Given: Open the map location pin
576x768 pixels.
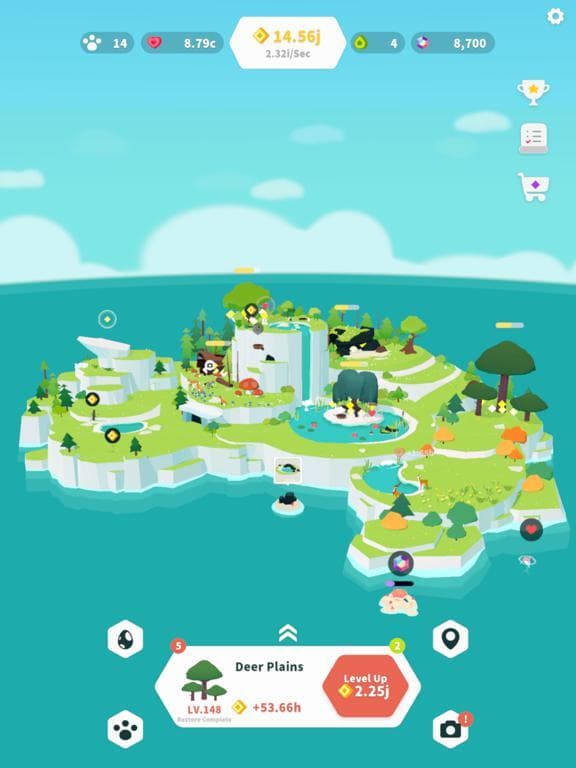Looking at the screenshot, I should pos(451,639).
